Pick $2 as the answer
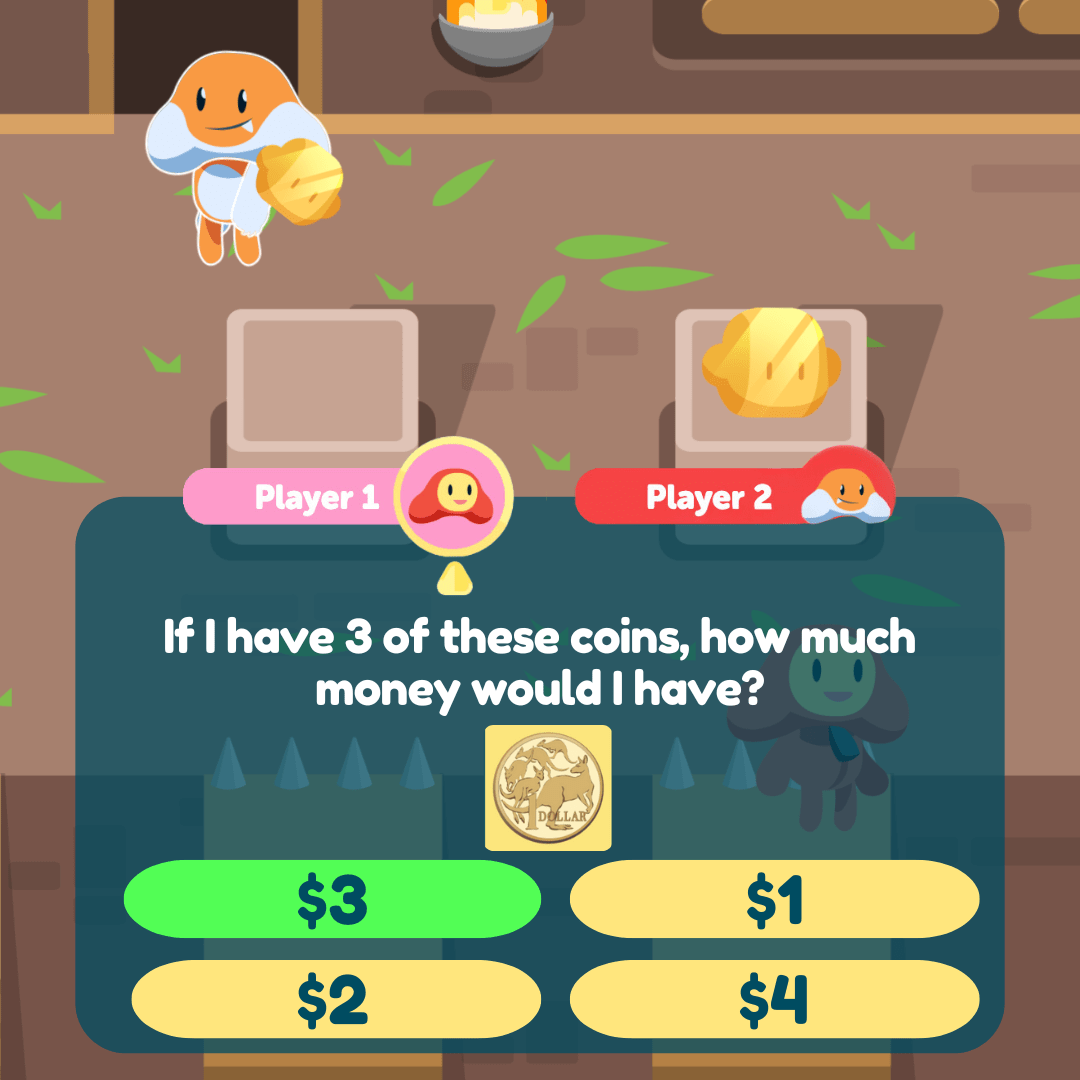1080x1080 pixels. pyautogui.click(x=336, y=999)
